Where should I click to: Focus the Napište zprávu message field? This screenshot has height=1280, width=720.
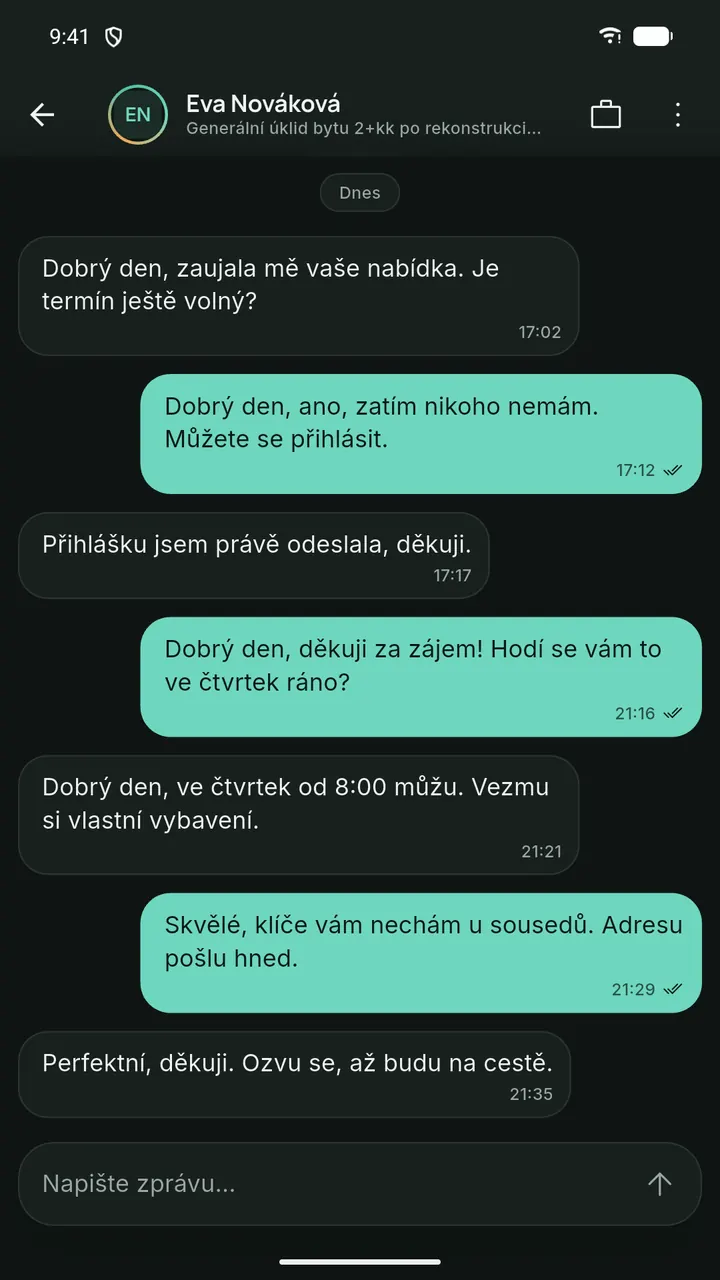330,1184
